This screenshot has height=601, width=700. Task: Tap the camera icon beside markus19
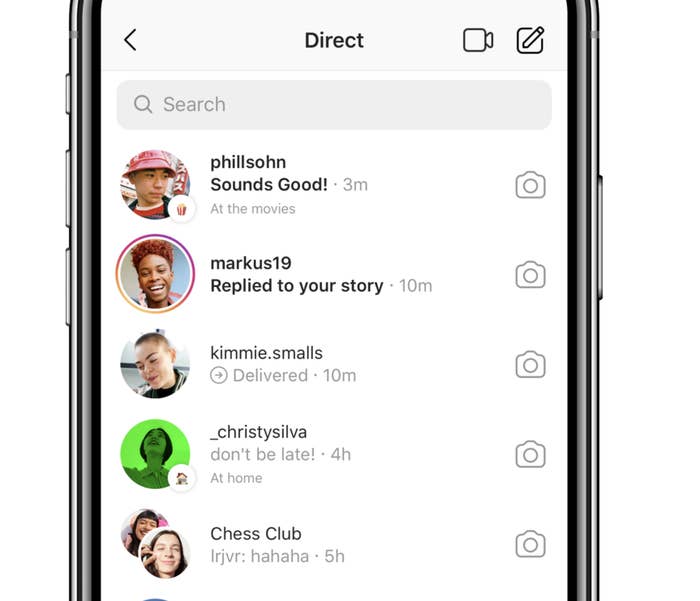(x=530, y=275)
